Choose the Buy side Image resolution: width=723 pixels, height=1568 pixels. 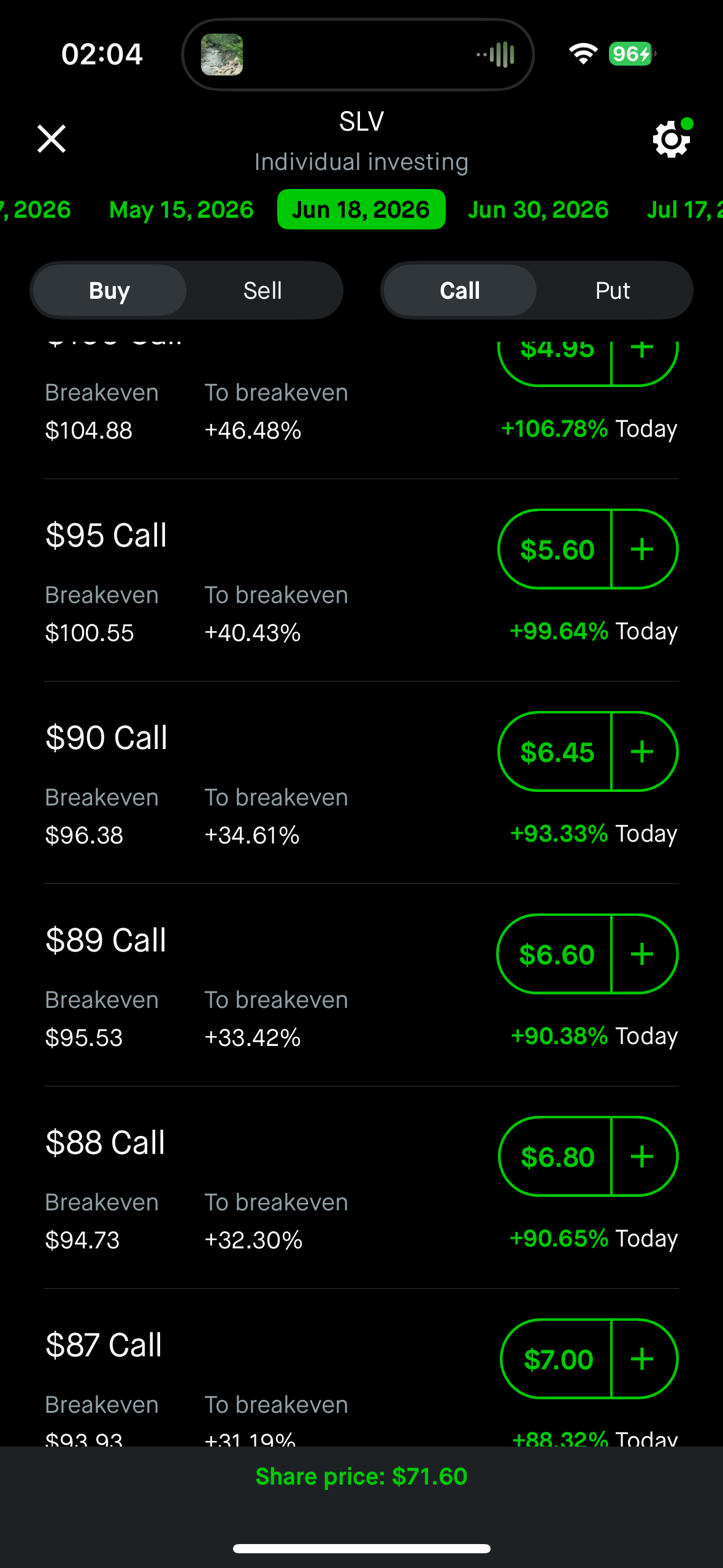(110, 290)
